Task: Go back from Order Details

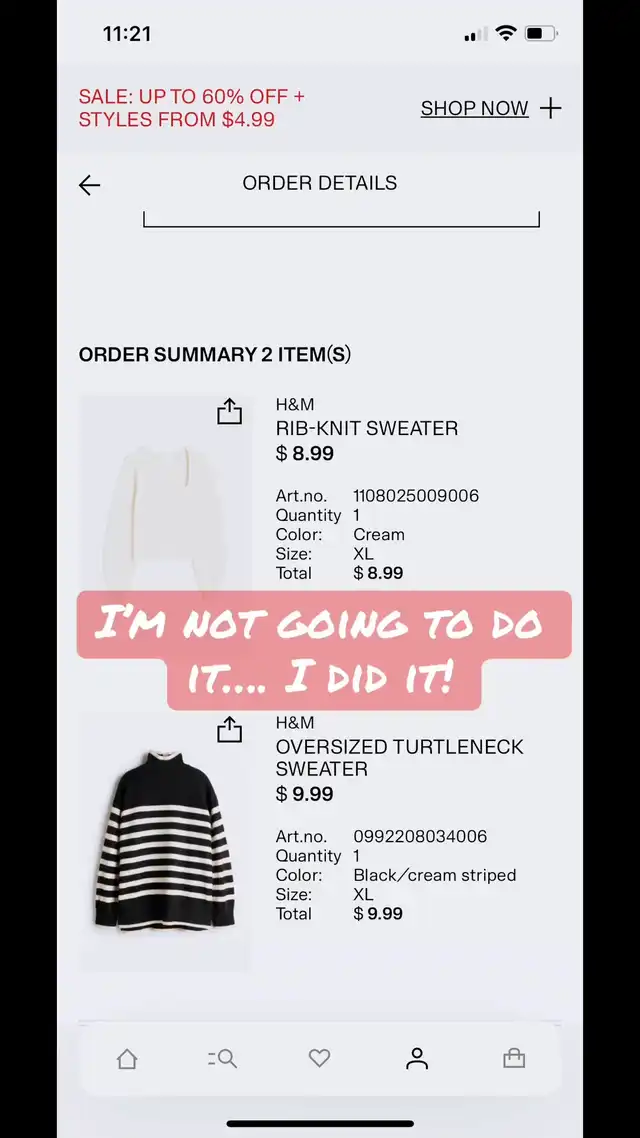Action: [x=89, y=185]
